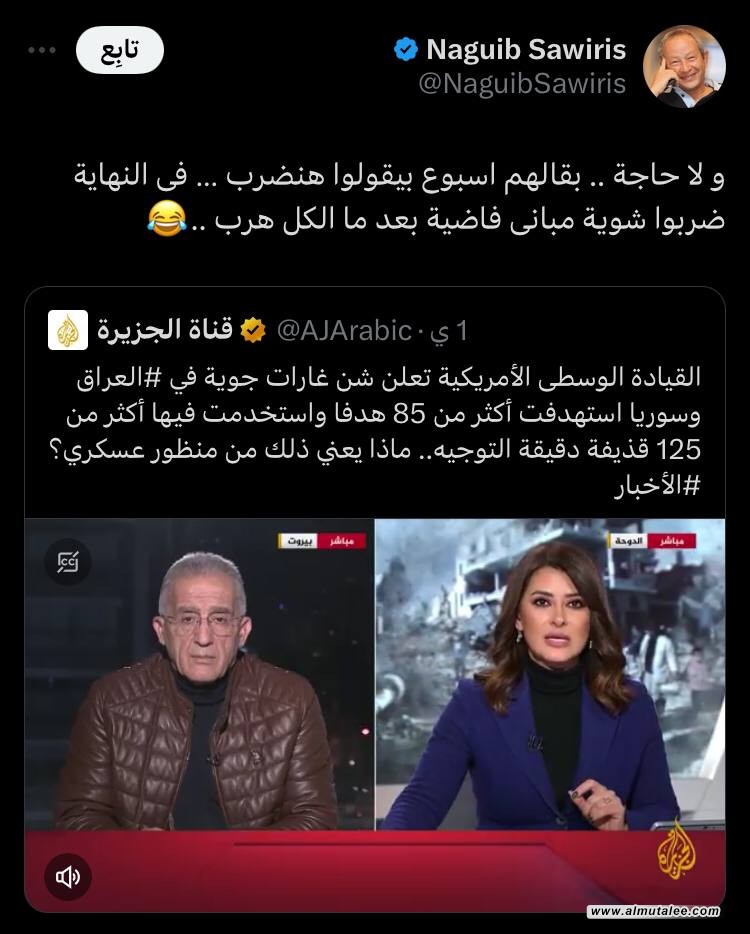Viewport: 750px width, 934px height.
Task: Open Naguib Sawiris's profile picture
Action: pos(683,66)
